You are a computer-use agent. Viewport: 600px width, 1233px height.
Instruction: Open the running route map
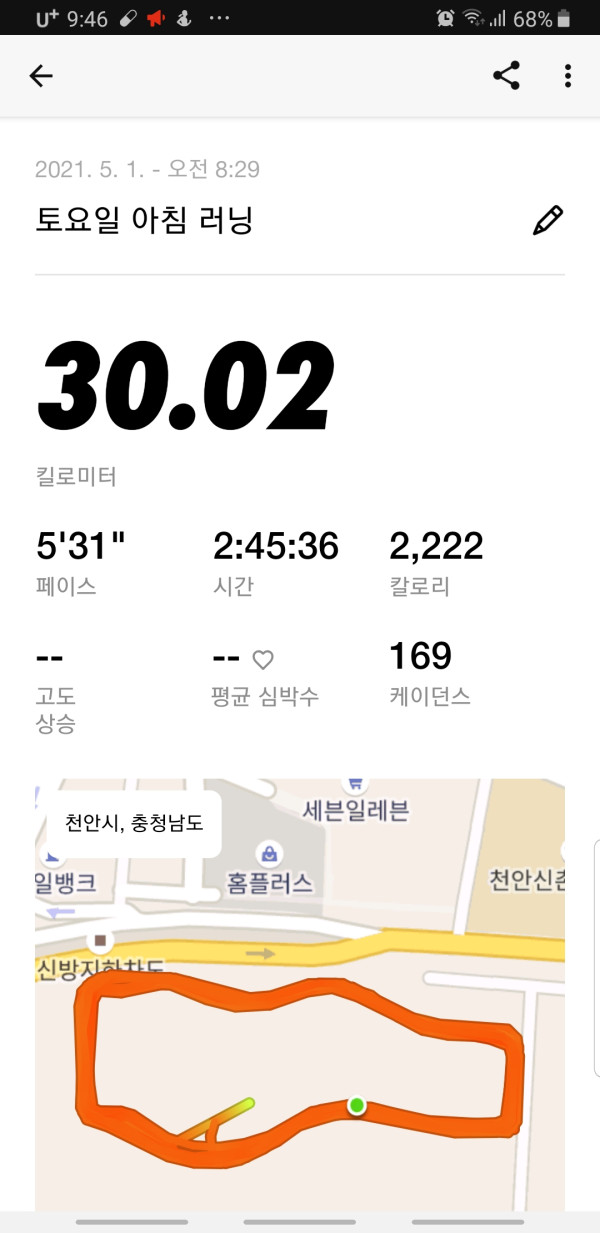pos(300,995)
